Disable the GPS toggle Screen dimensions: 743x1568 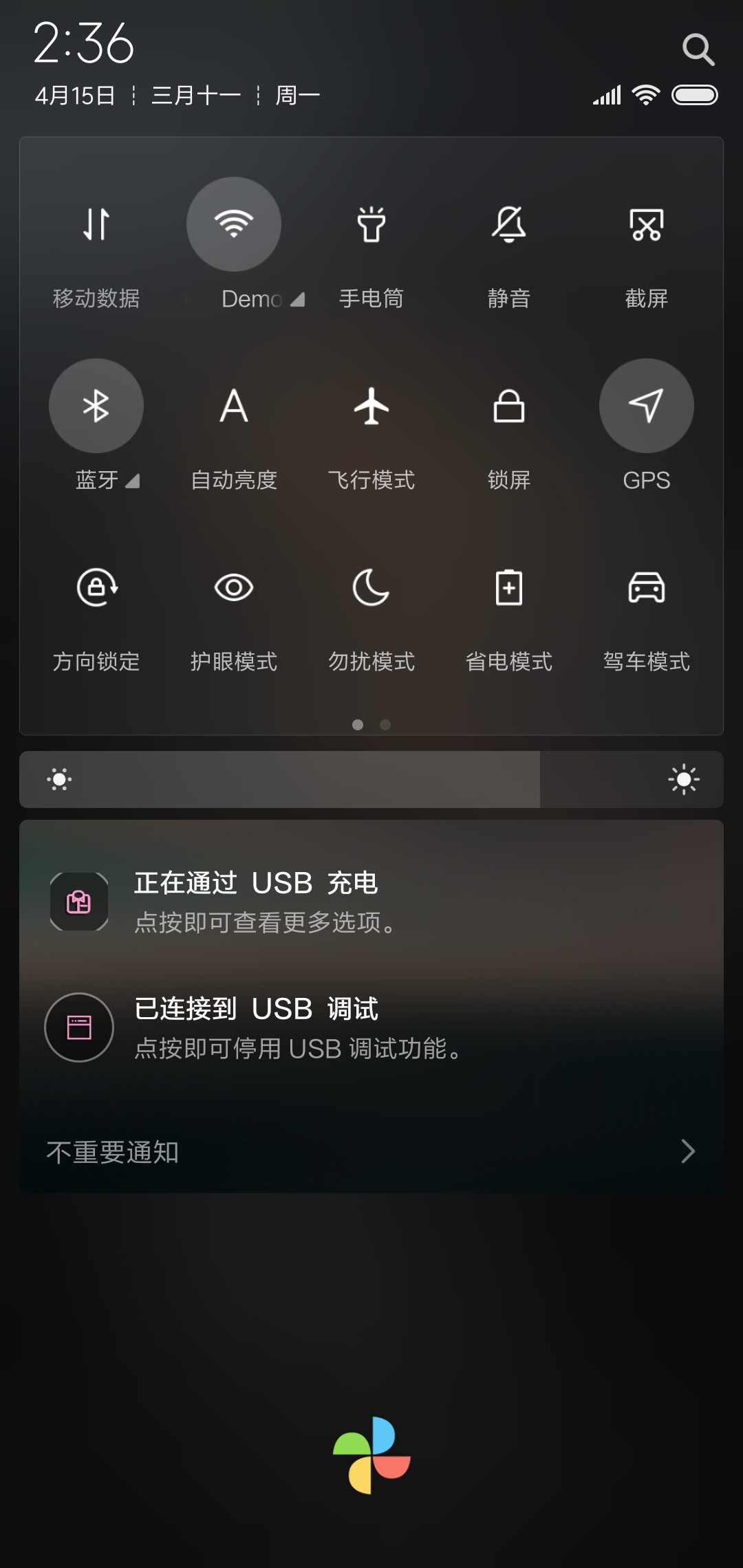click(x=647, y=406)
